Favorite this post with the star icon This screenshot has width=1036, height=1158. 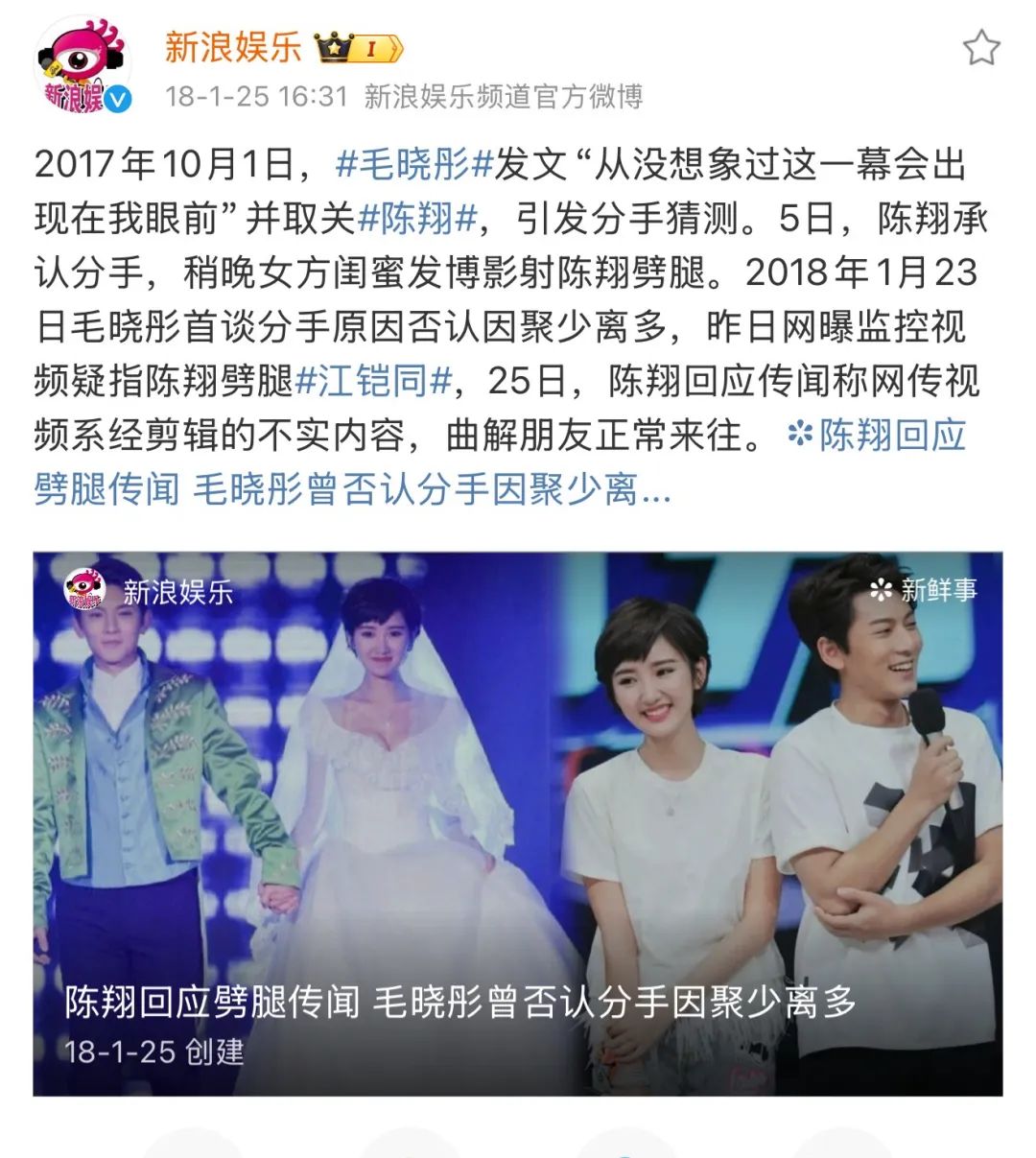(980, 48)
